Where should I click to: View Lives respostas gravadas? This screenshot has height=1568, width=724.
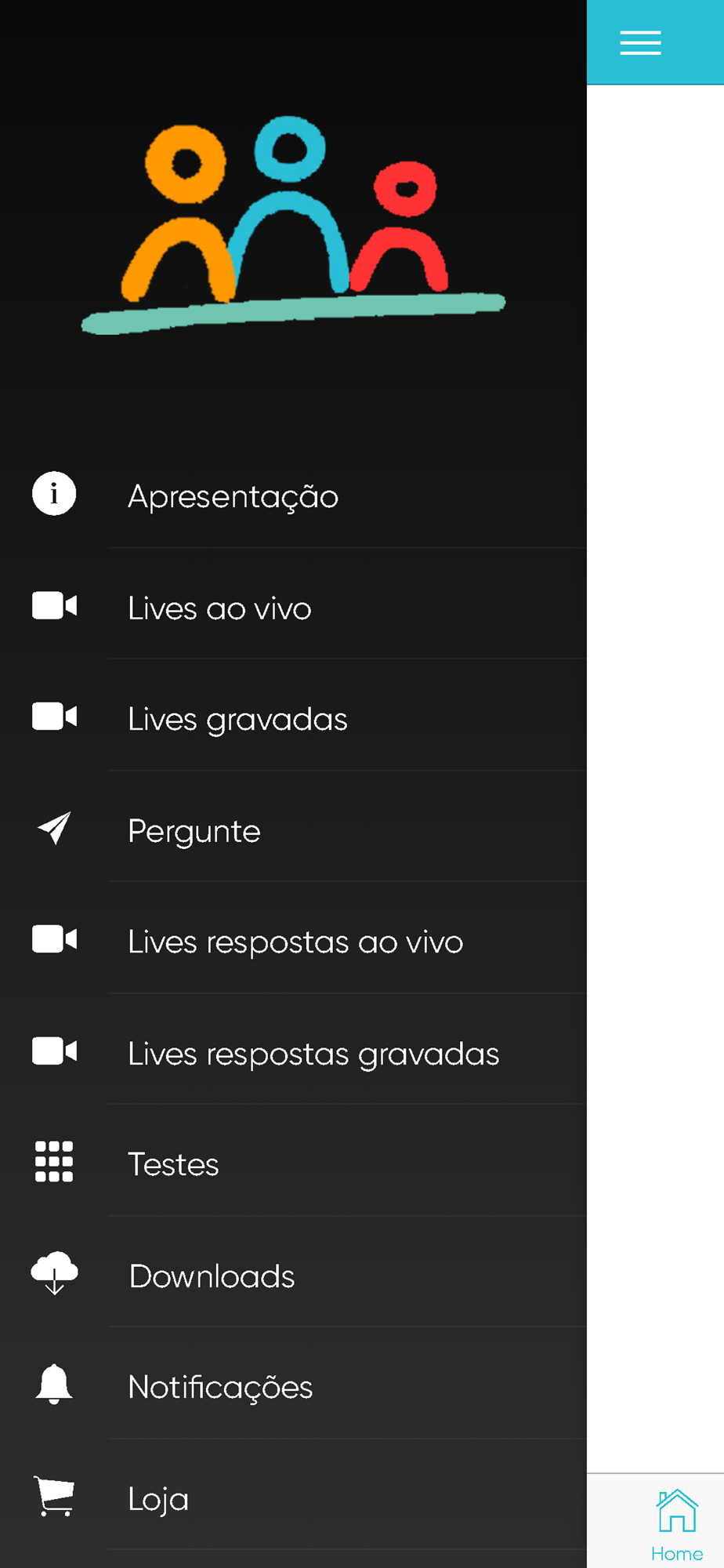point(293,1051)
